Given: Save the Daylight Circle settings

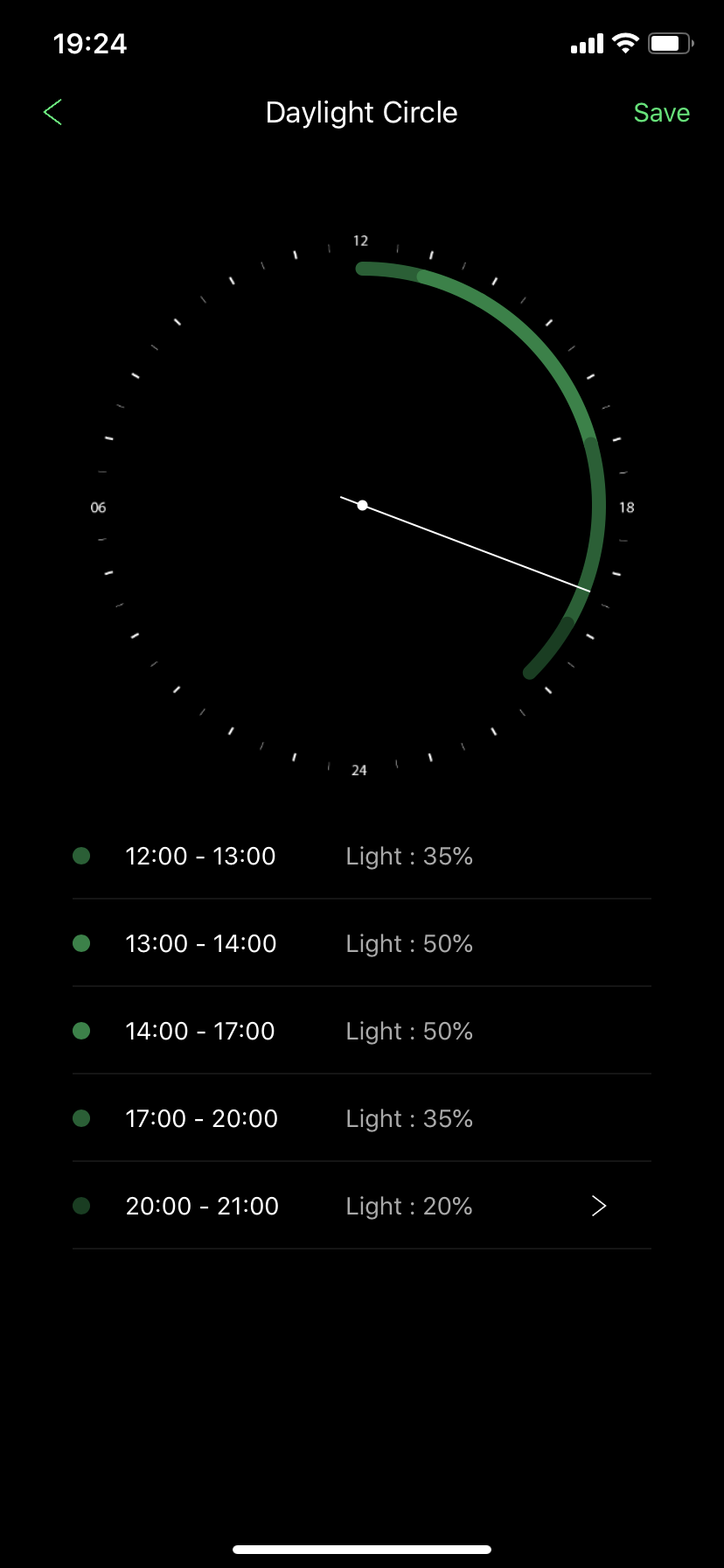Looking at the screenshot, I should [x=661, y=113].
